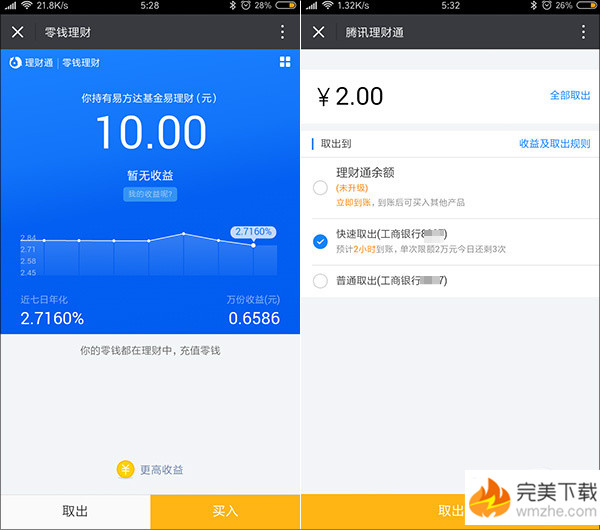Close the 腾讯理财通 page
Viewport: 600px width, 530px height.
click(x=318, y=32)
